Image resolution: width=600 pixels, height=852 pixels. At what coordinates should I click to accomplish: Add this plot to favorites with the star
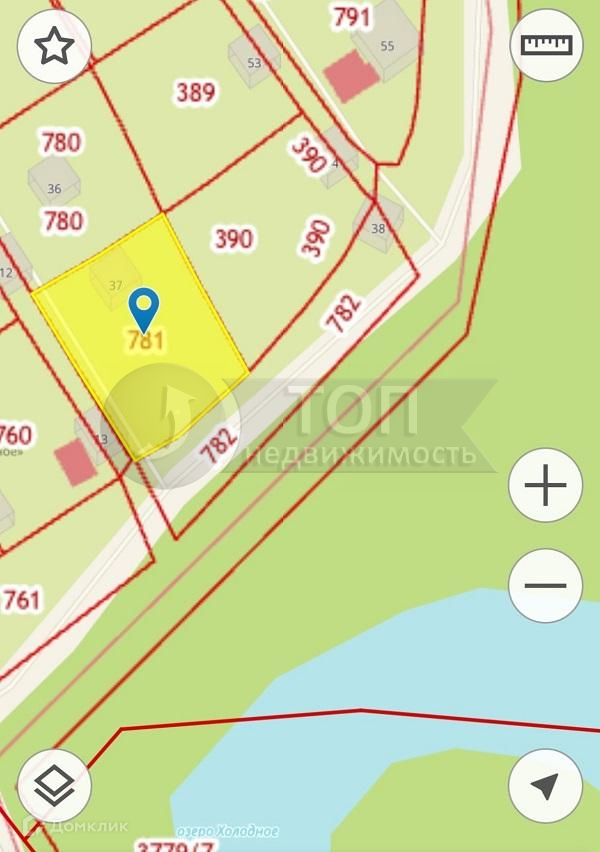(54, 45)
